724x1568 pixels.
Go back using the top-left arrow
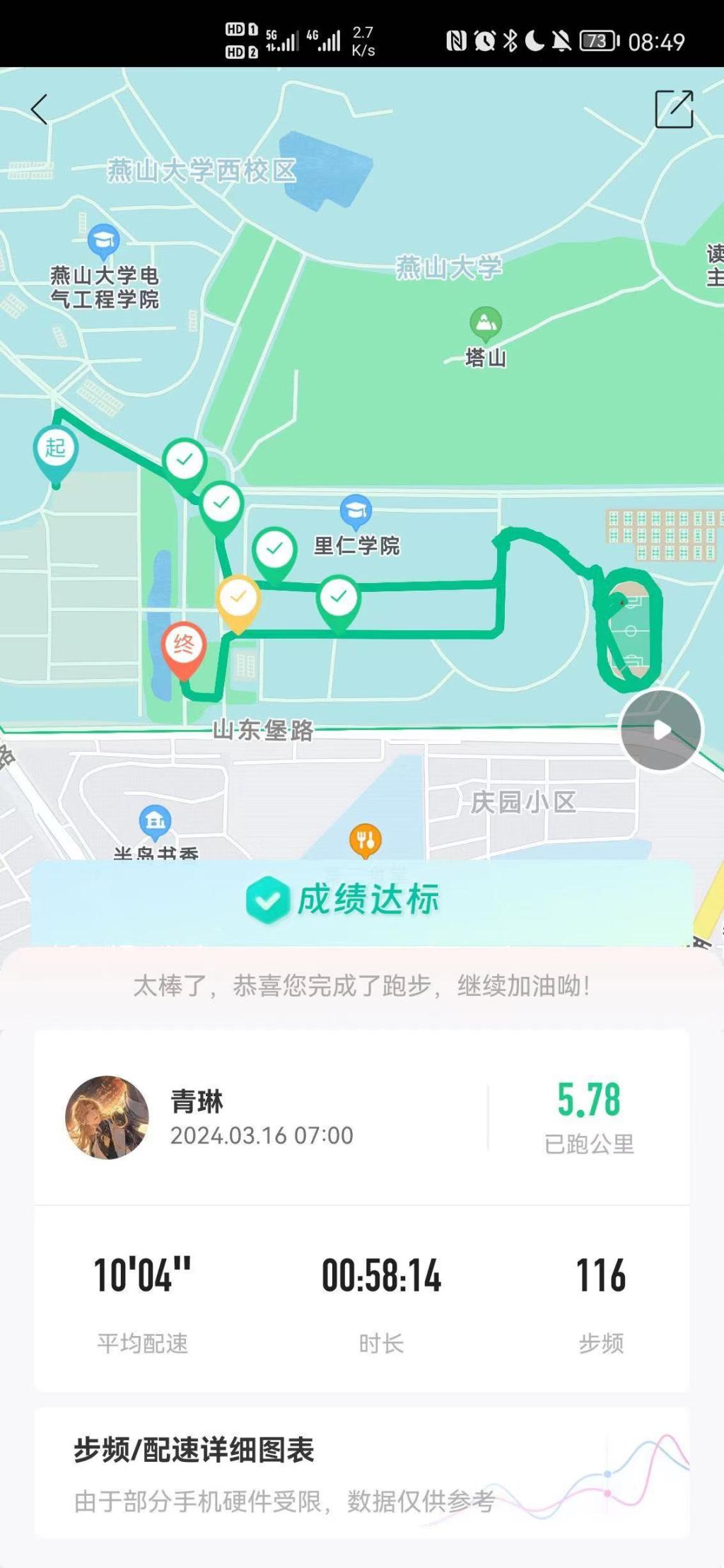(40, 110)
